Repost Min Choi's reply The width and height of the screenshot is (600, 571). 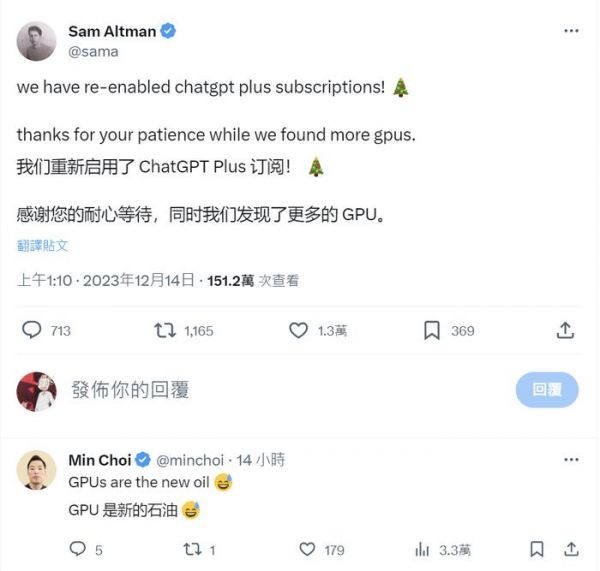coord(194,549)
